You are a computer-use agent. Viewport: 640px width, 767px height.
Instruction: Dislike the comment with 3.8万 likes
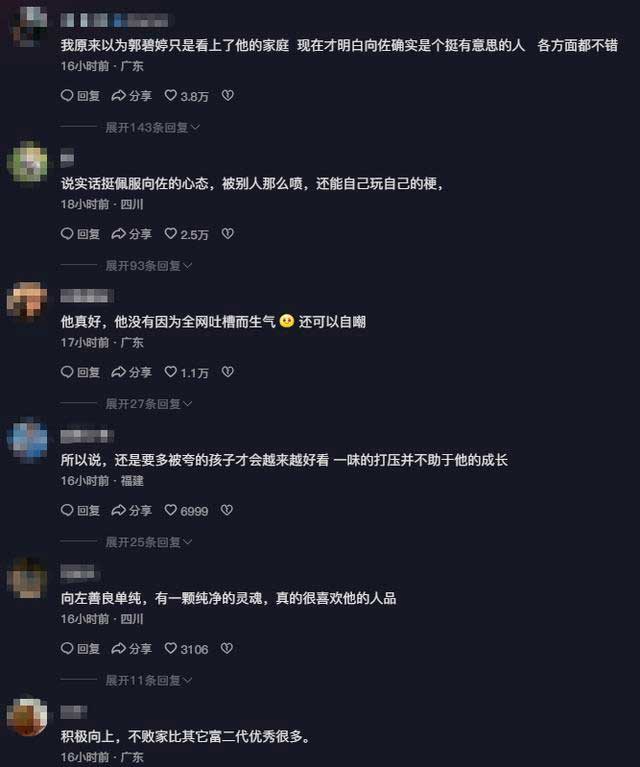(x=227, y=96)
